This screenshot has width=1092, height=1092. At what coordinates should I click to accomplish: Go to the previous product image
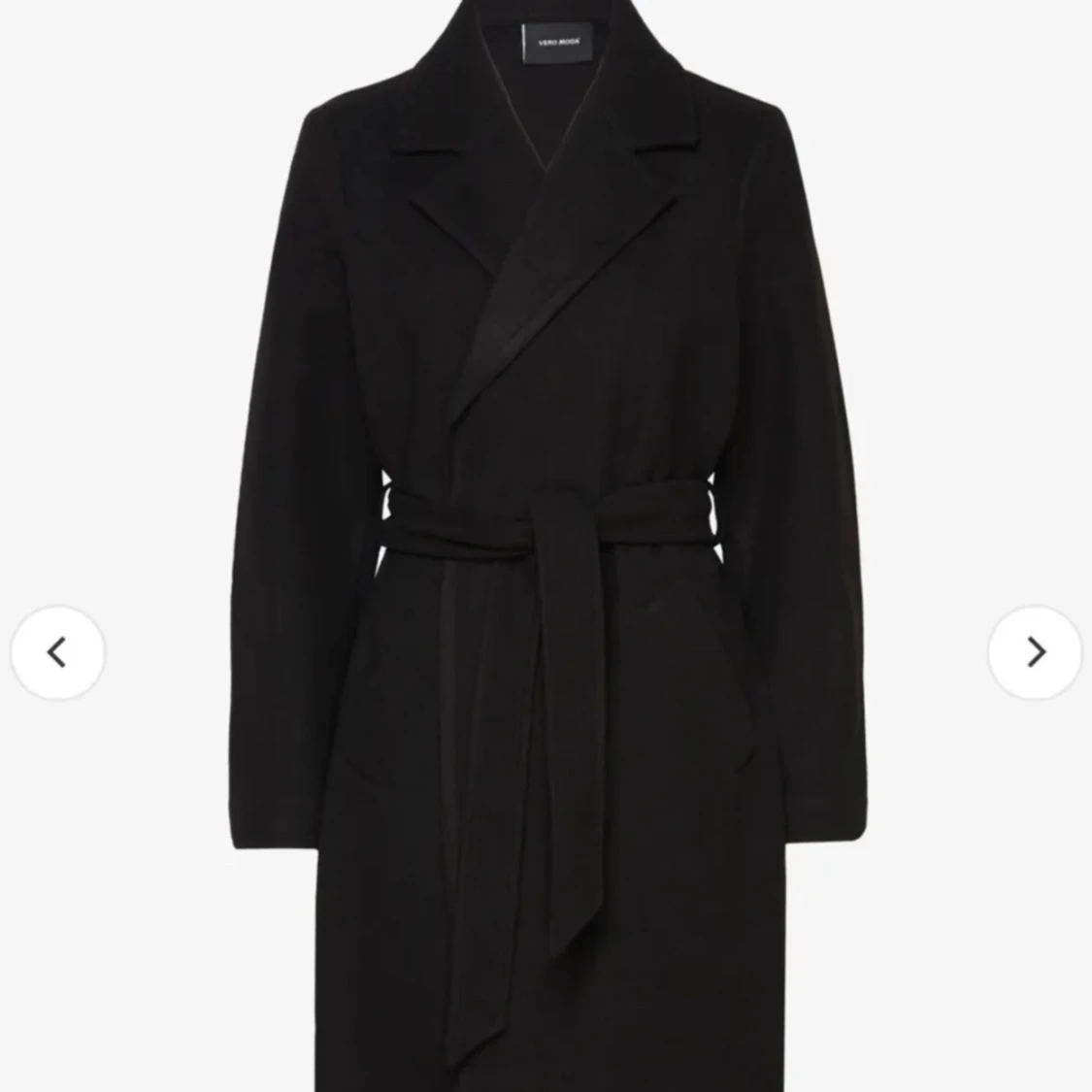tap(57, 652)
